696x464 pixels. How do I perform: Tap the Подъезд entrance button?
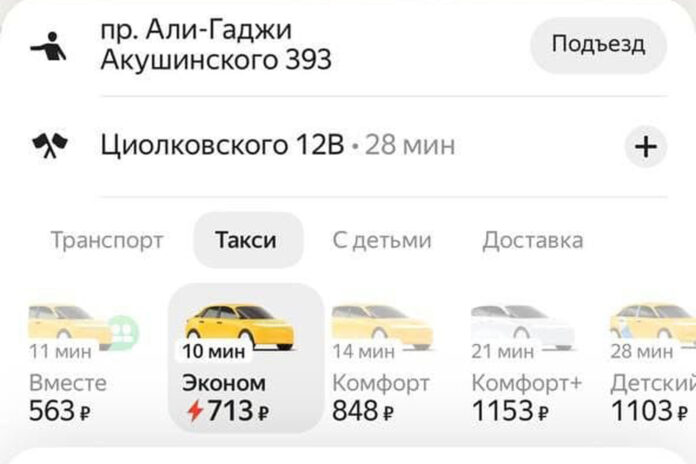tap(598, 45)
